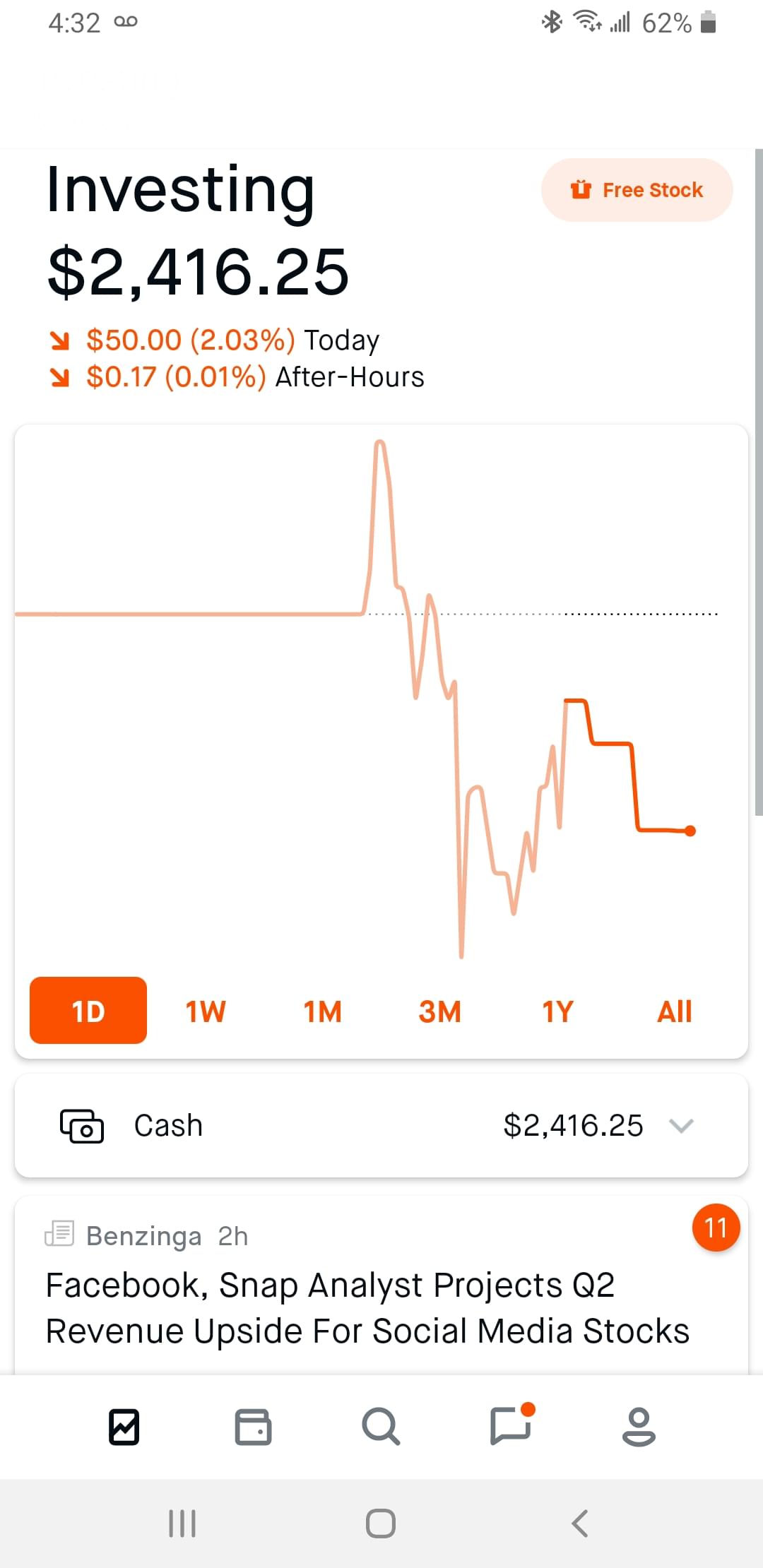Switch chart to 1W range

click(x=206, y=1011)
